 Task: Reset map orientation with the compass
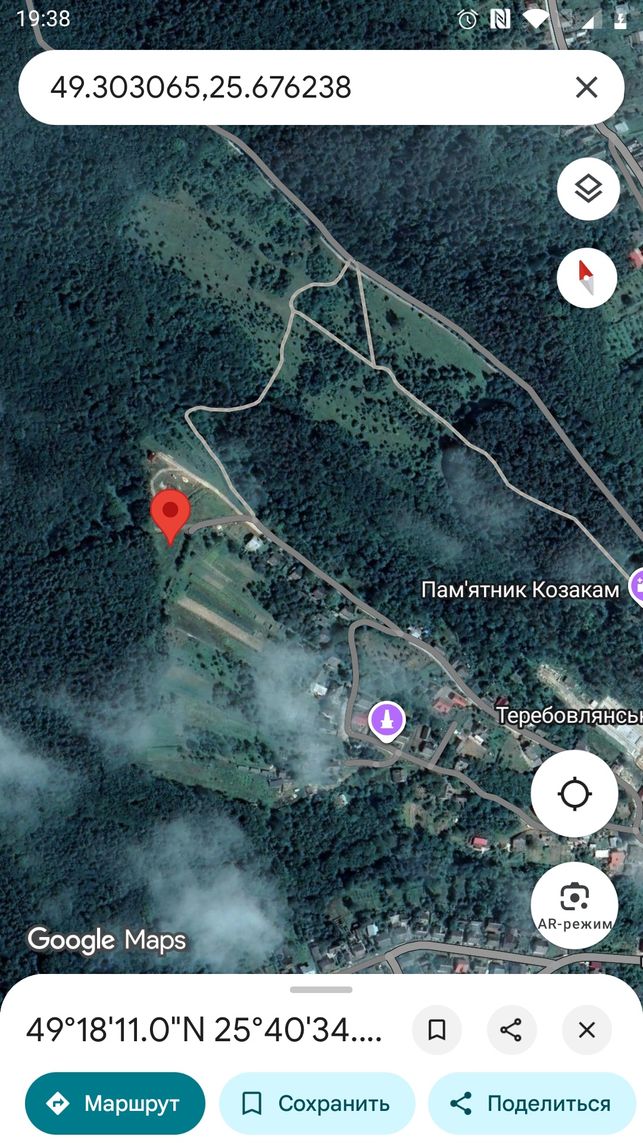click(587, 278)
